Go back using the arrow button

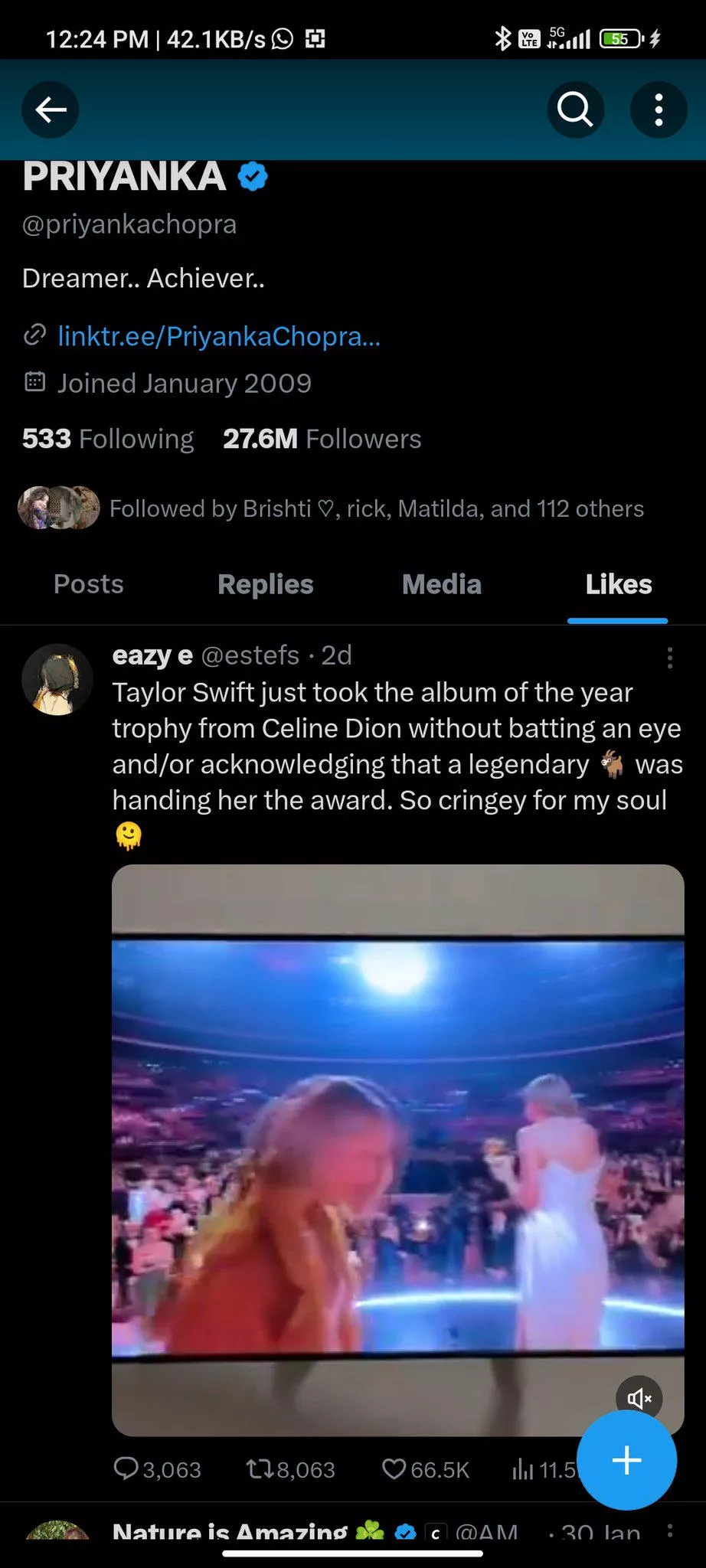[51, 110]
